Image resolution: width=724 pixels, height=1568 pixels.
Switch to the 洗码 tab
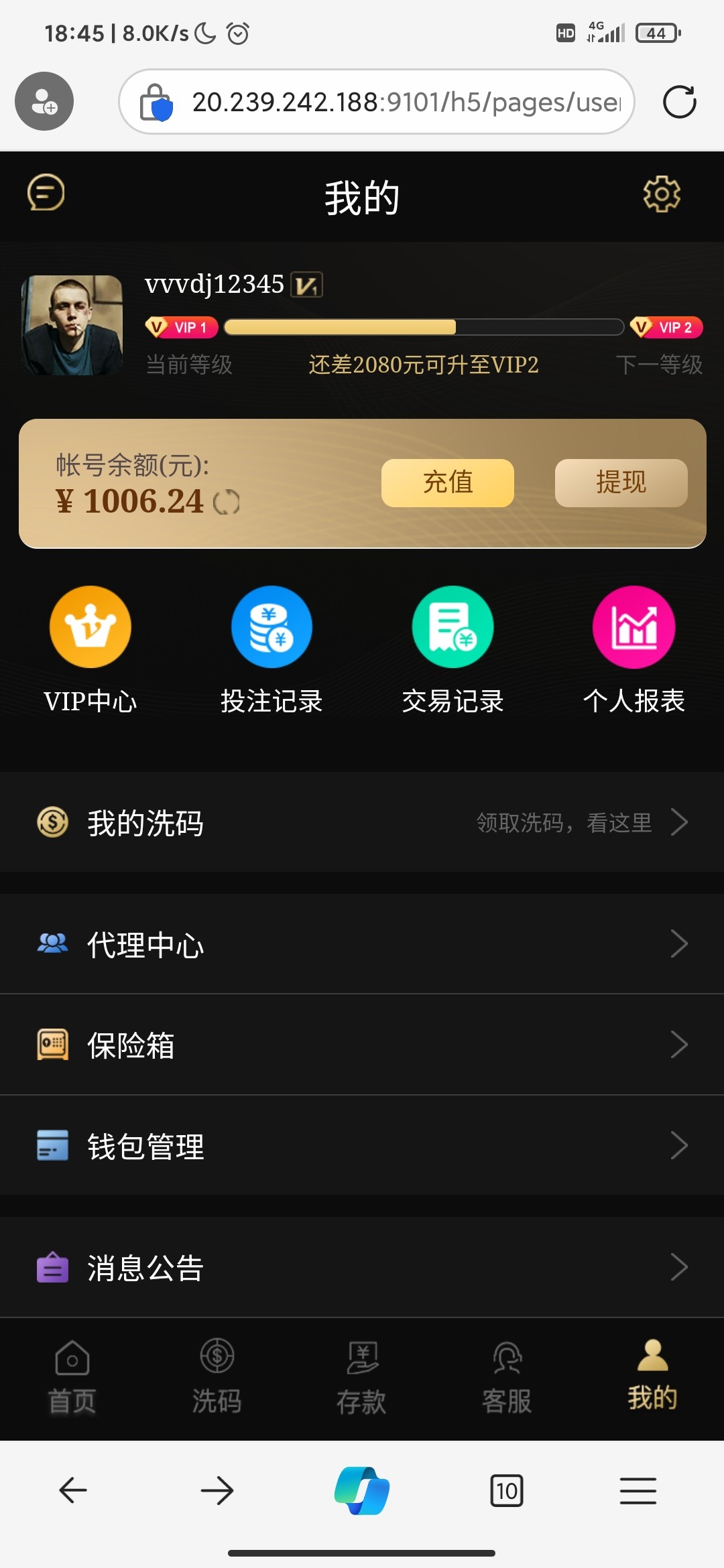[x=217, y=1377]
